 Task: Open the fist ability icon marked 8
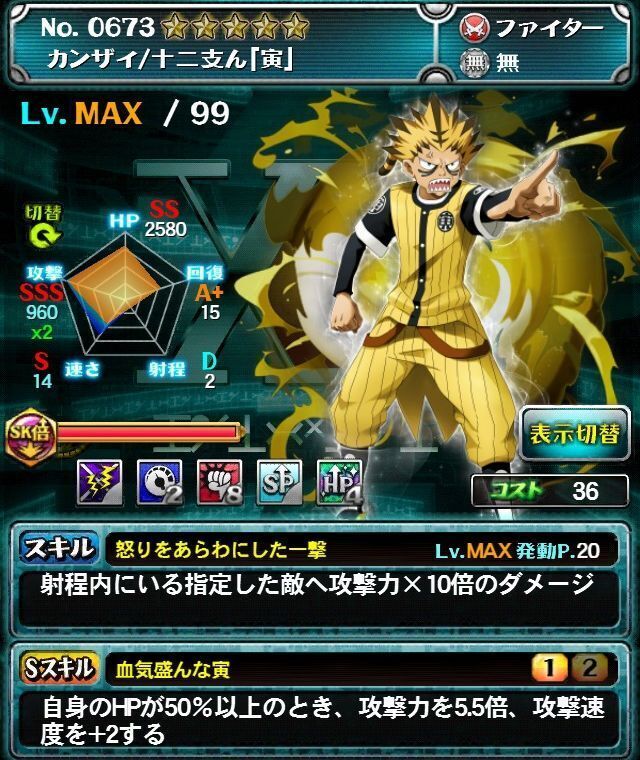click(x=219, y=482)
